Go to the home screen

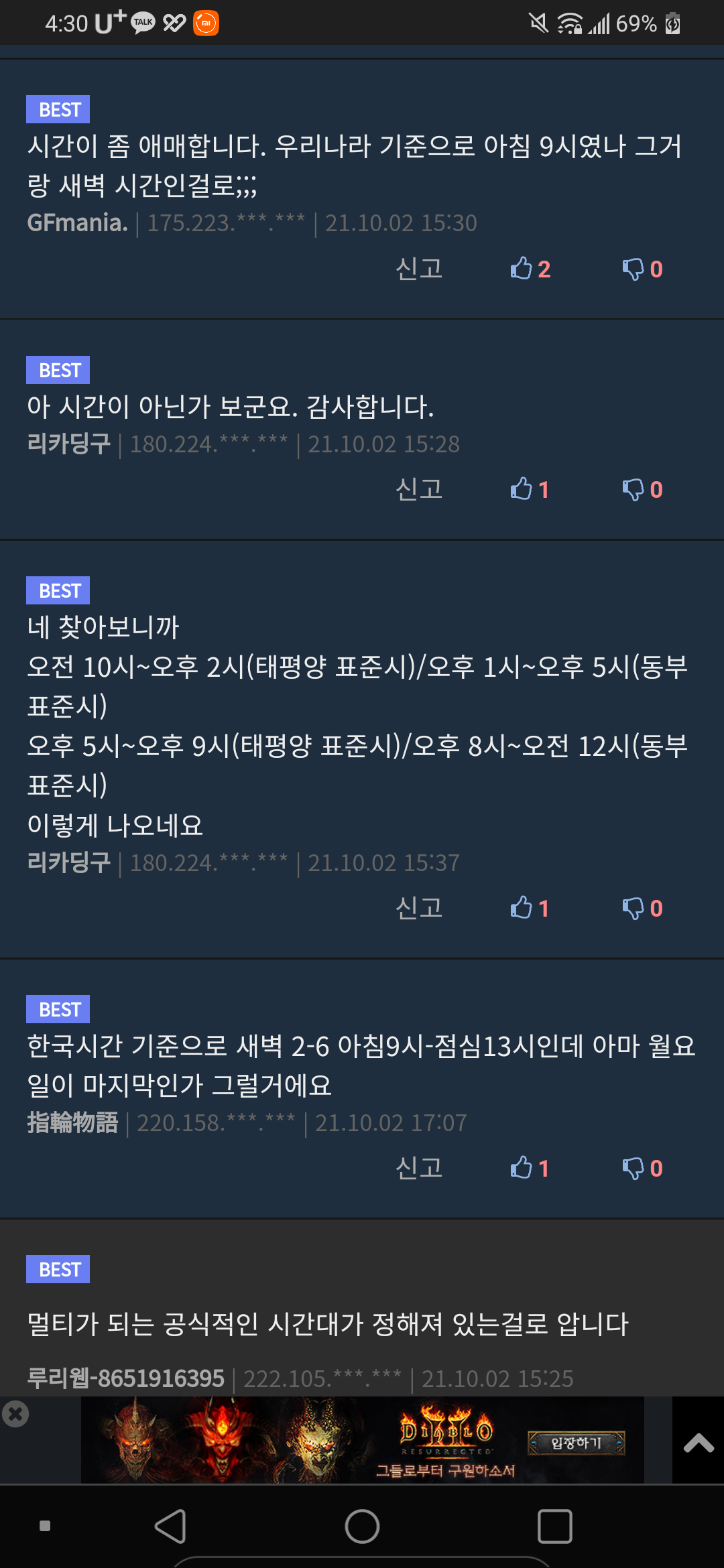click(362, 1526)
